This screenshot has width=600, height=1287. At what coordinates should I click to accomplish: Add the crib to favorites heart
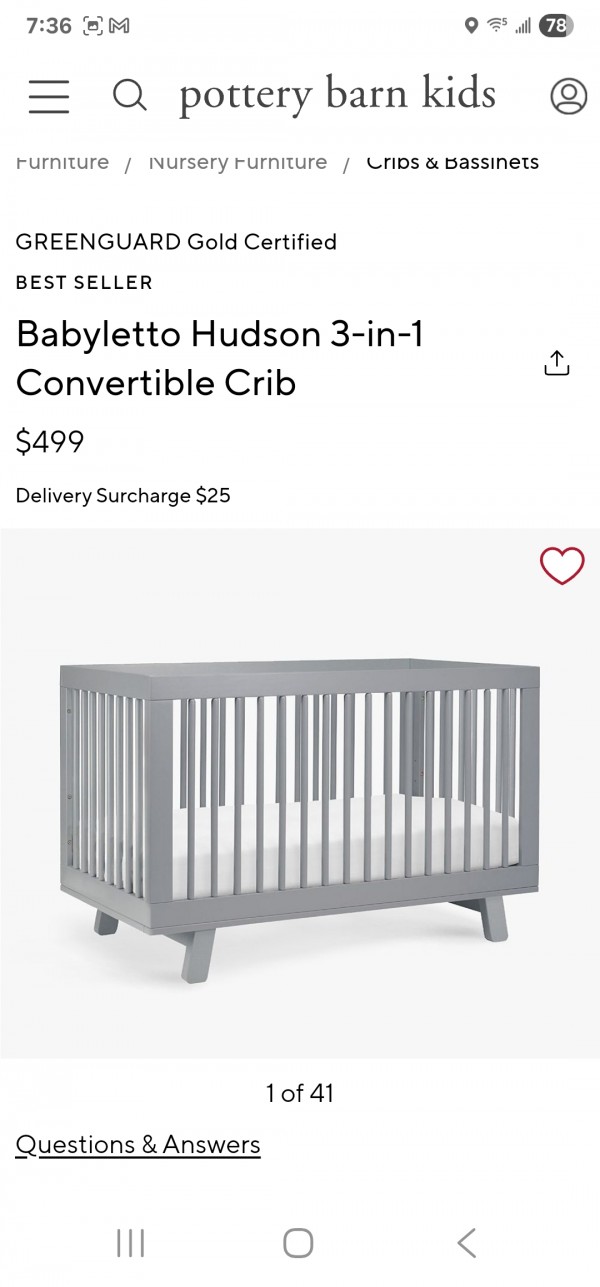[561, 566]
